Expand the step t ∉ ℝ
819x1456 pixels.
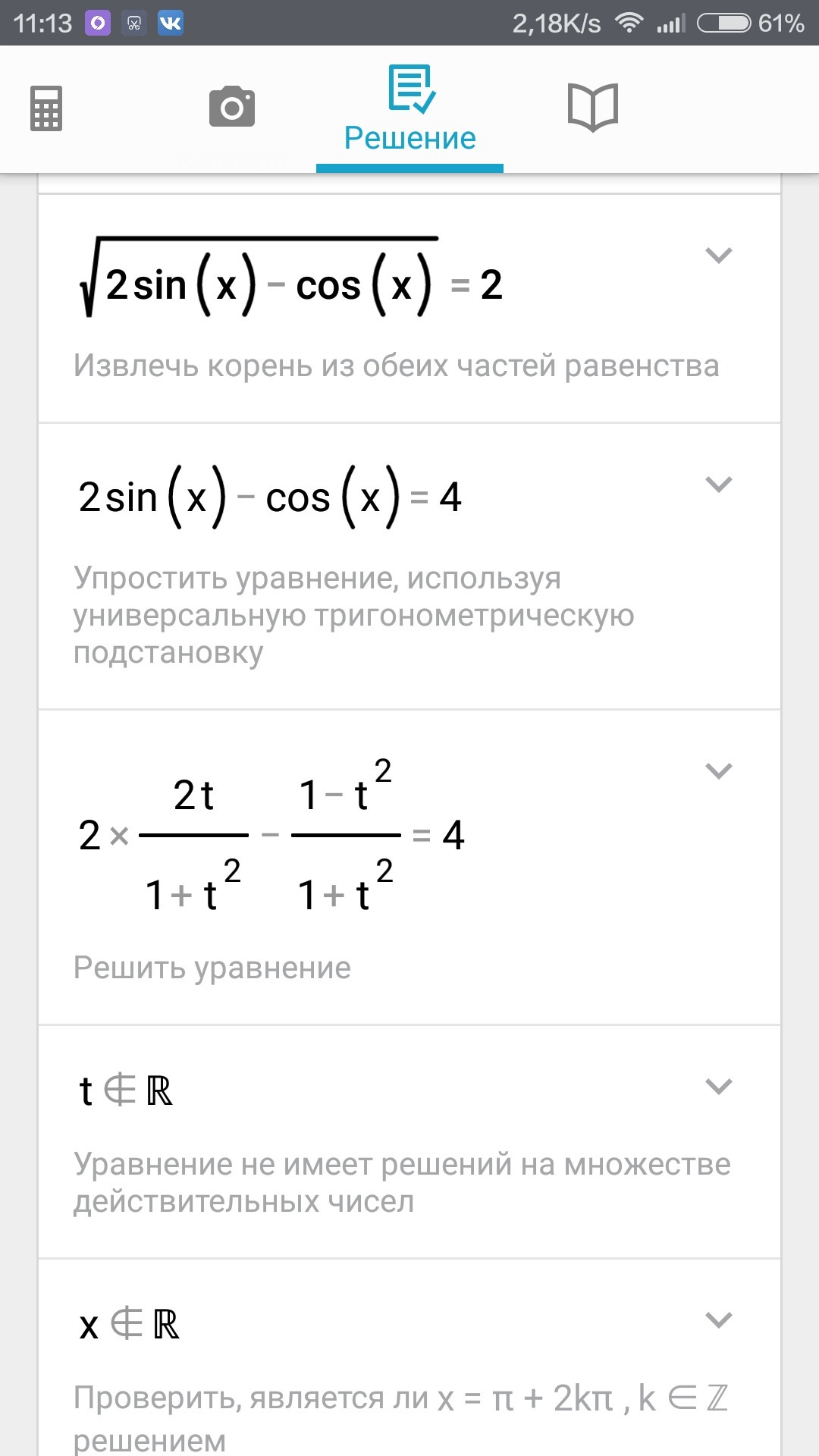coord(718,1087)
